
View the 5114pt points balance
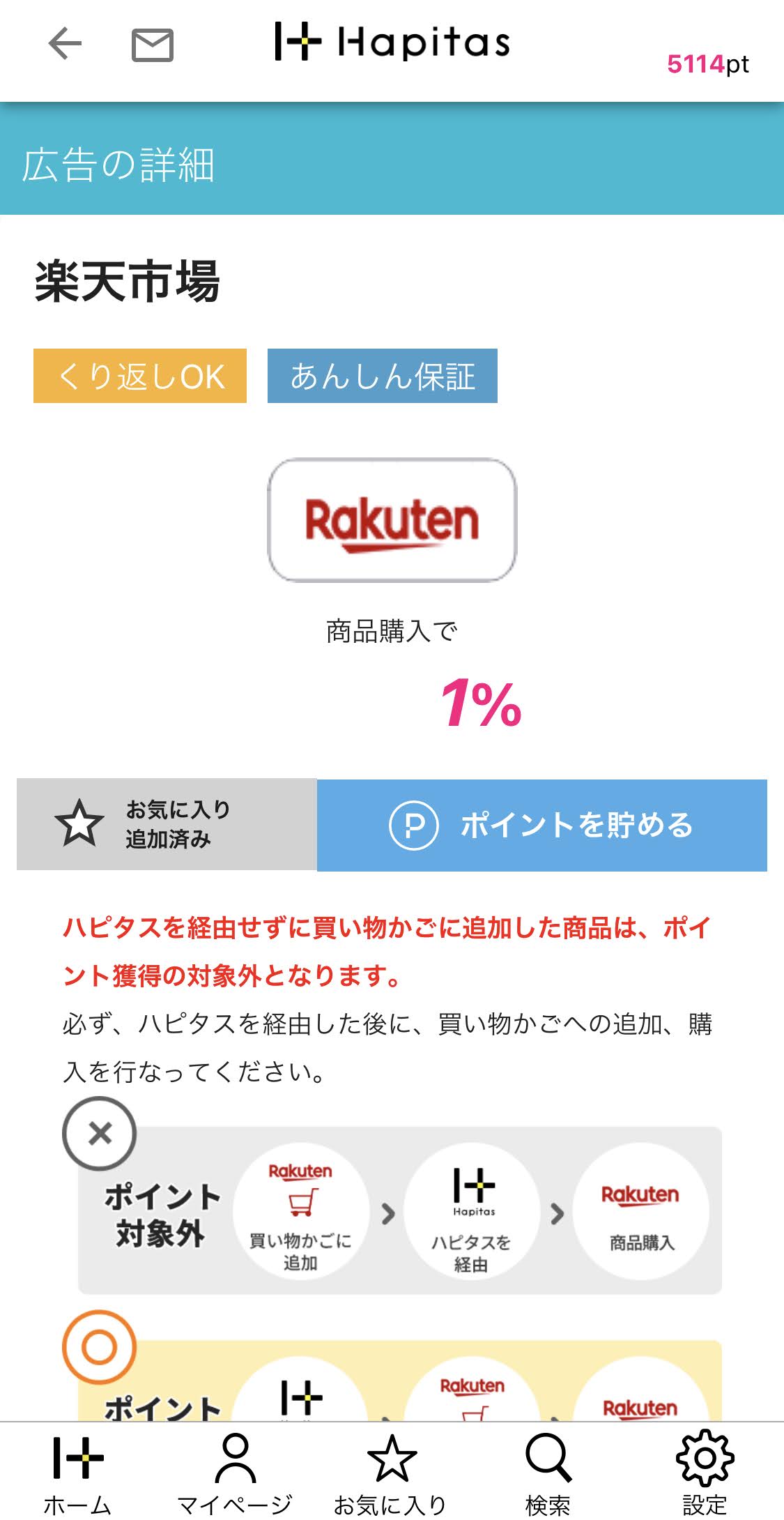(x=707, y=64)
